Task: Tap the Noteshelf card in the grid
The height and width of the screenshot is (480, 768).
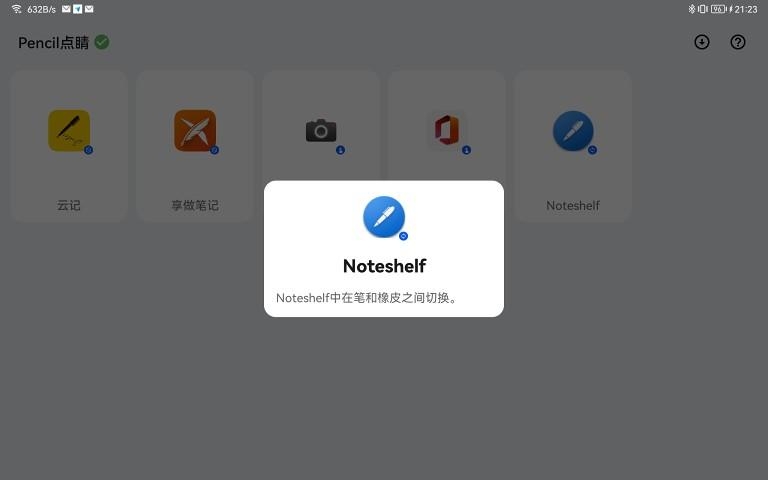Action: [573, 145]
